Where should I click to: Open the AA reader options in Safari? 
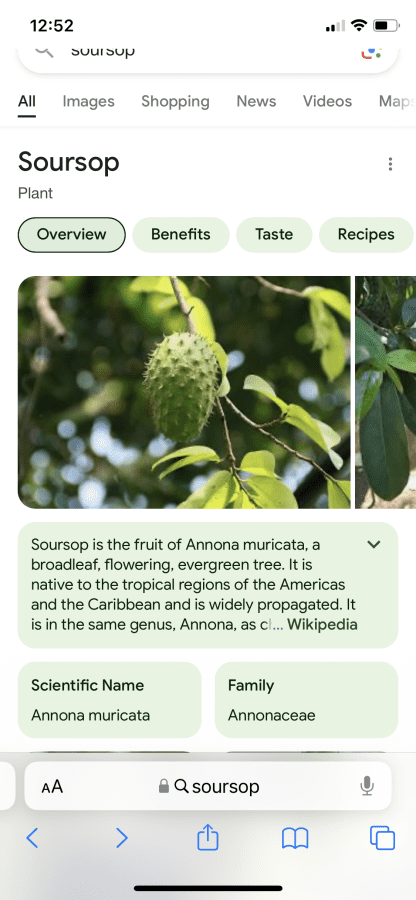(x=52, y=786)
